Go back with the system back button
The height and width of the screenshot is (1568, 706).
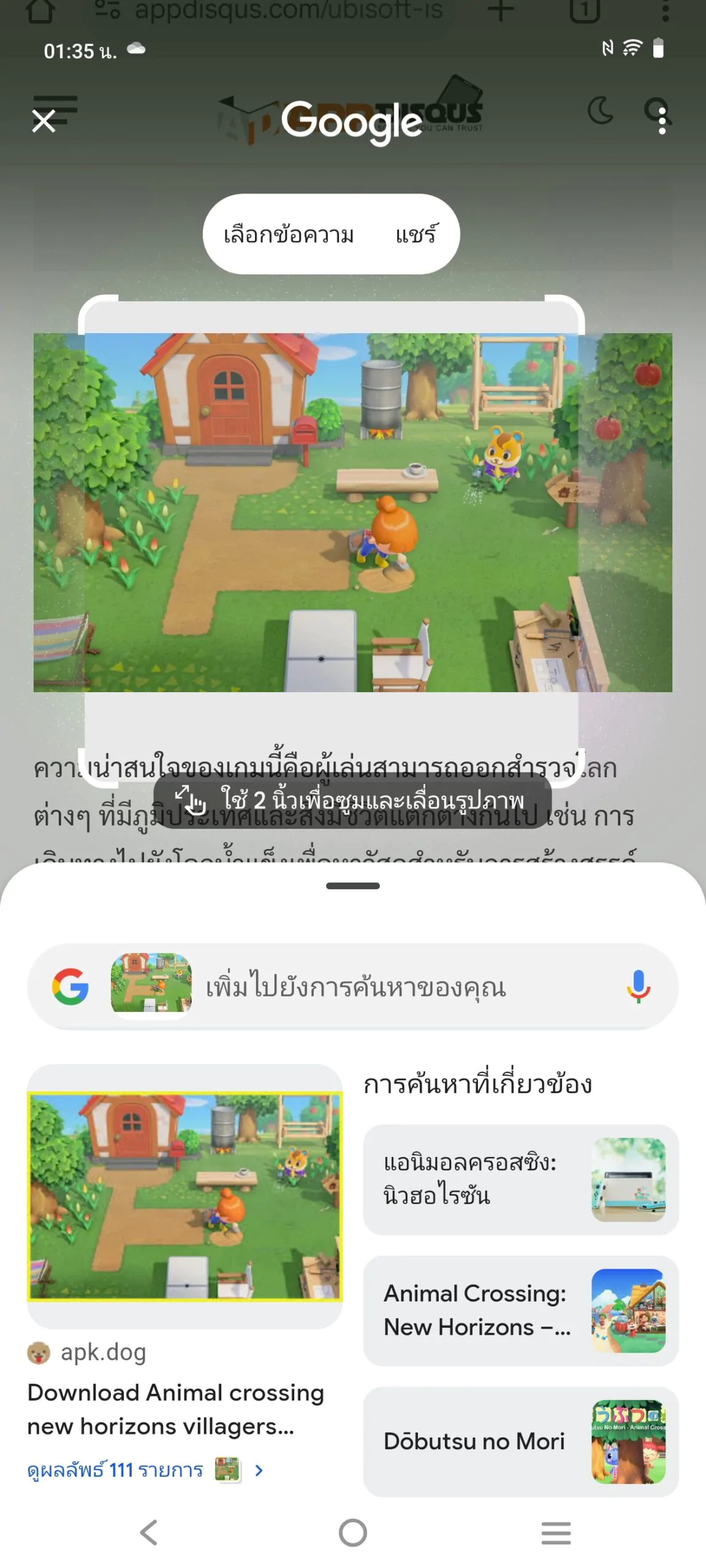(149, 1532)
